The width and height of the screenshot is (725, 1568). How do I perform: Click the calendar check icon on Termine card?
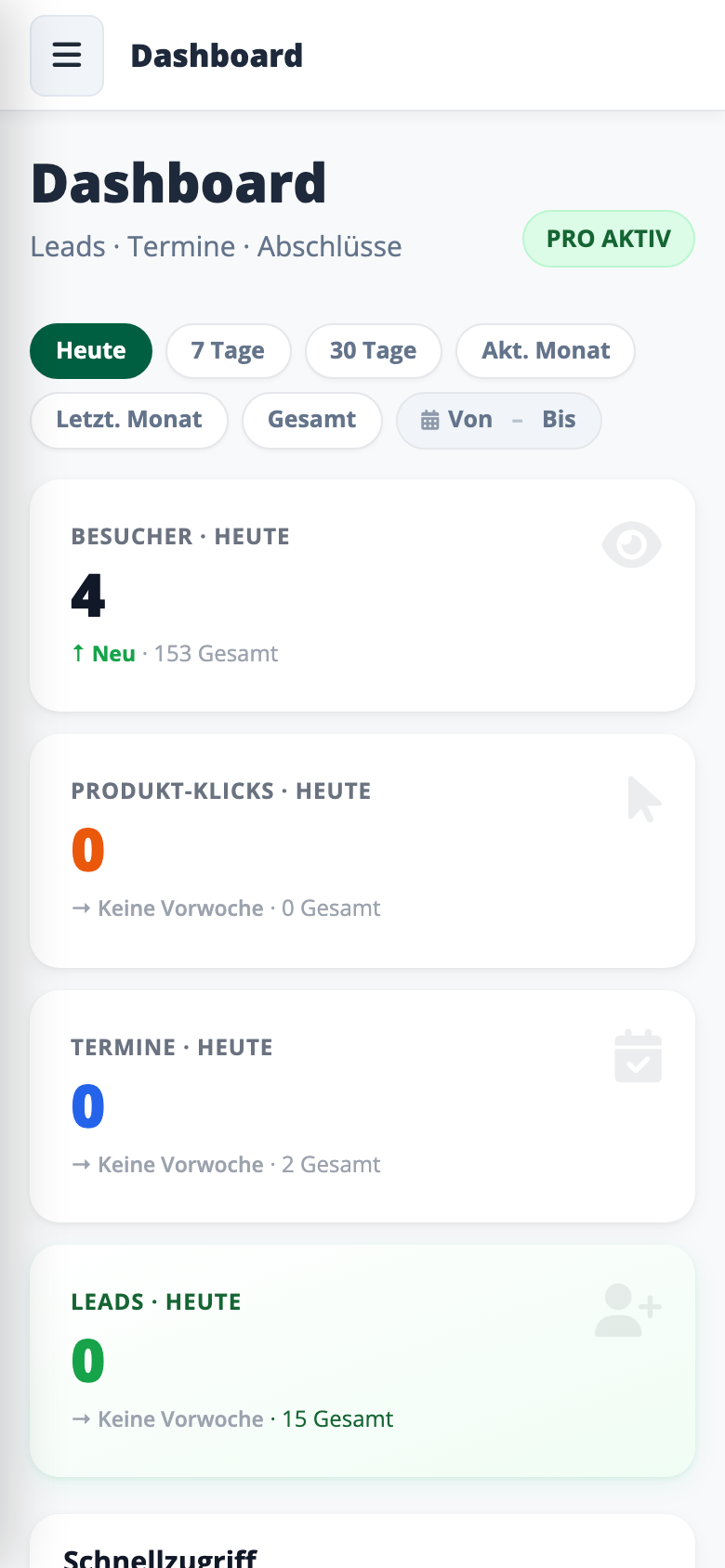(638, 1056)
